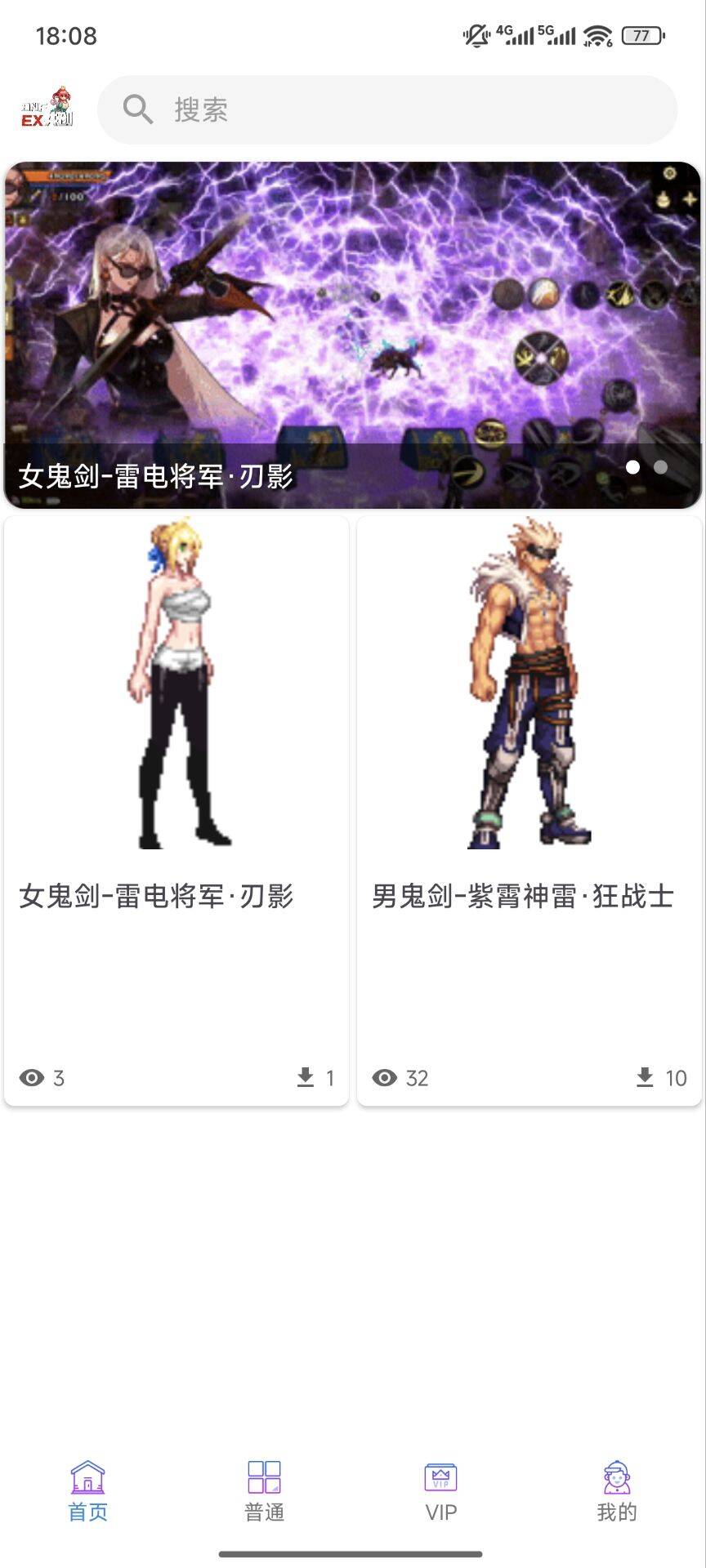Tap the download icon on 男鬼剑 card
The image size is (706, 1568).
pos(646,1076)
